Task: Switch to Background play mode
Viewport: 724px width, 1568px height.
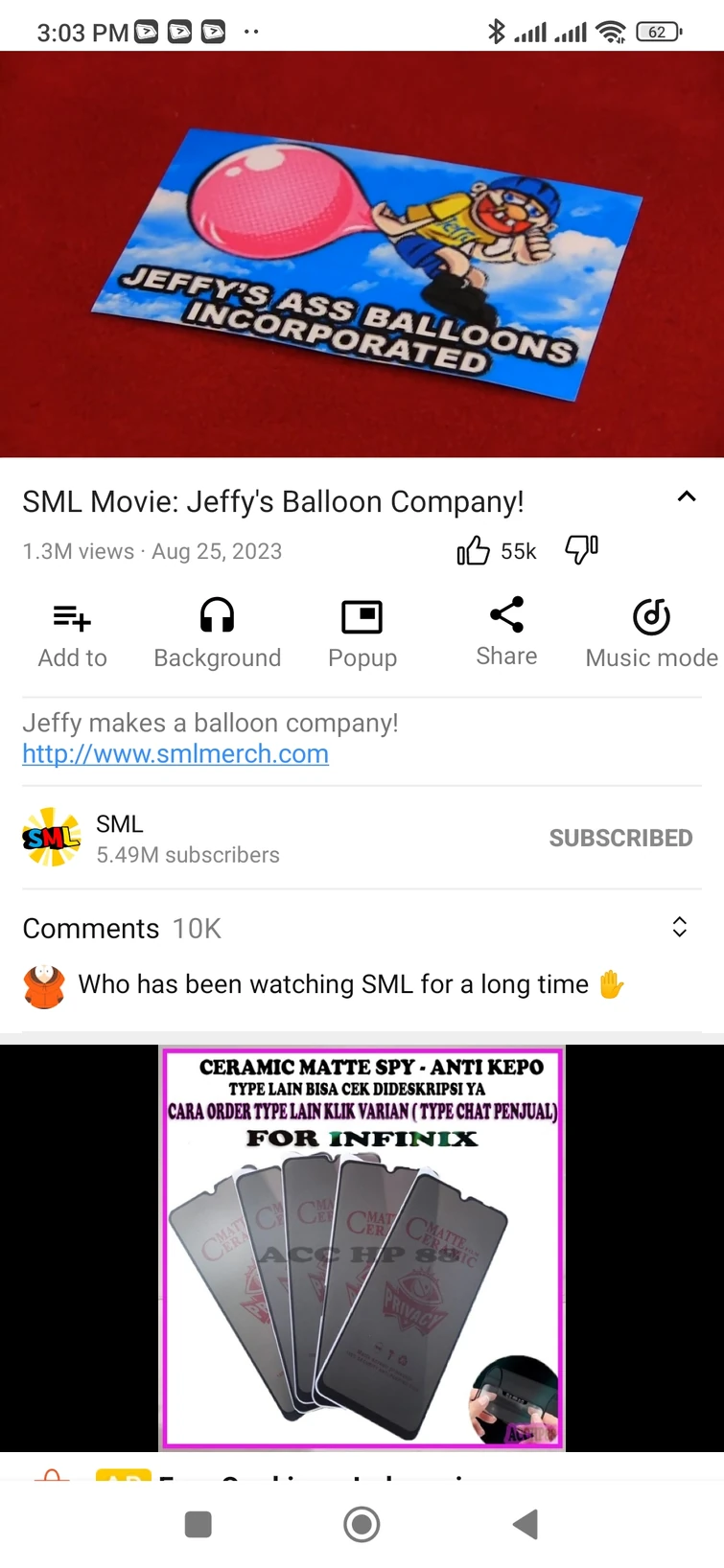Action: pyautogui.click(x=217, y=633)
